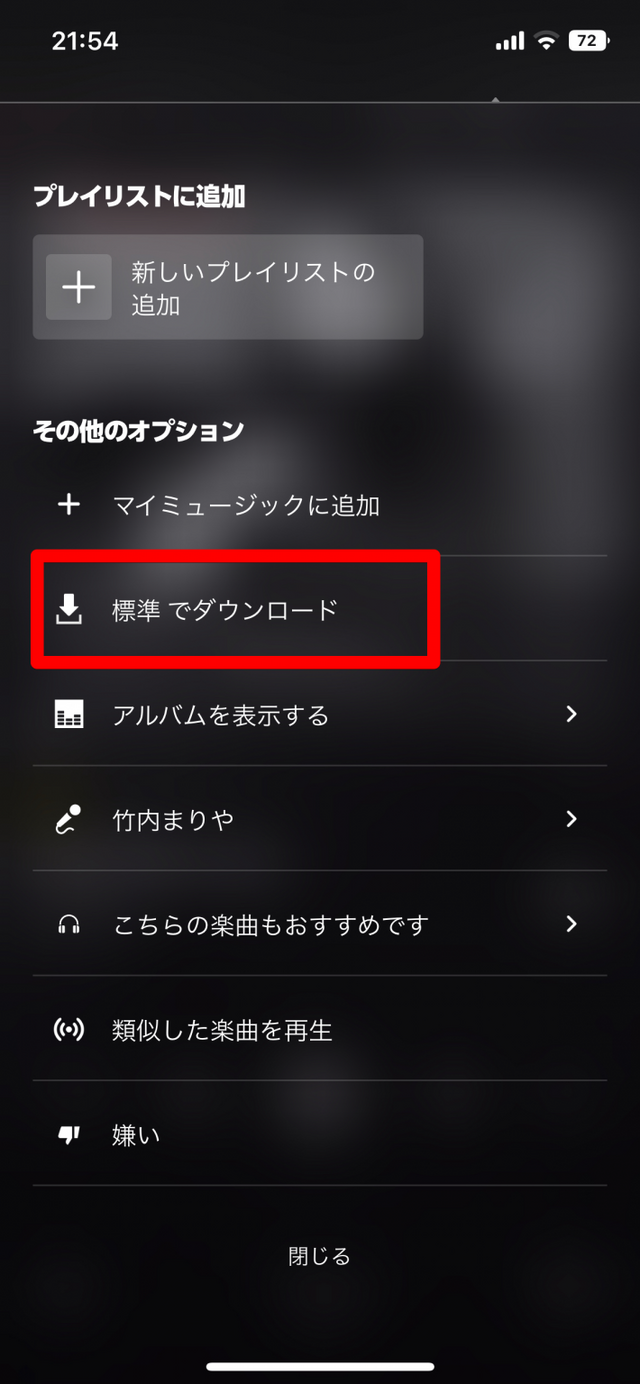Open the artist page for 竹内まりや
Image resolution: width=640 pixels, height=1384 pixels.
(173, 820)
